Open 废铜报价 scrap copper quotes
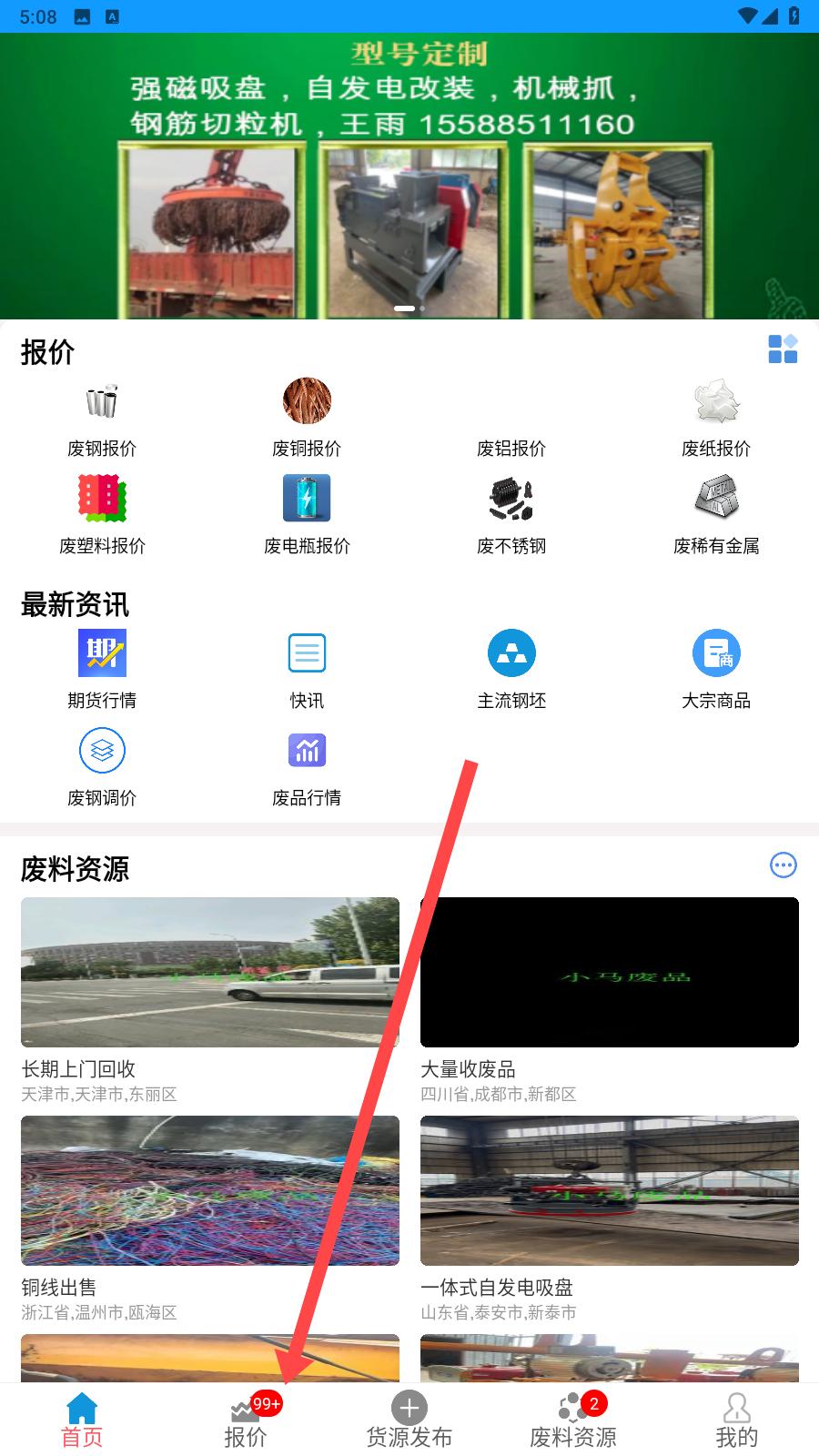 (307, 417)
